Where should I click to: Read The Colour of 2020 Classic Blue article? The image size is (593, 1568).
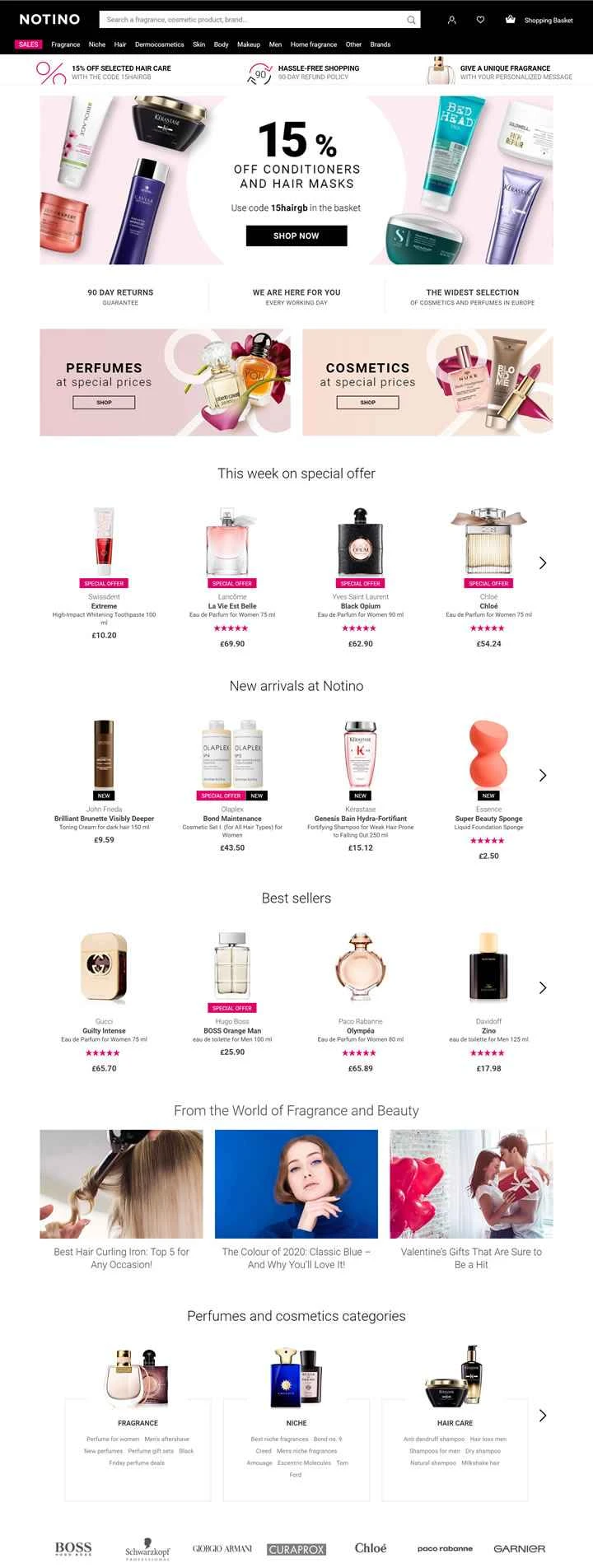(x=296, y=1258)
